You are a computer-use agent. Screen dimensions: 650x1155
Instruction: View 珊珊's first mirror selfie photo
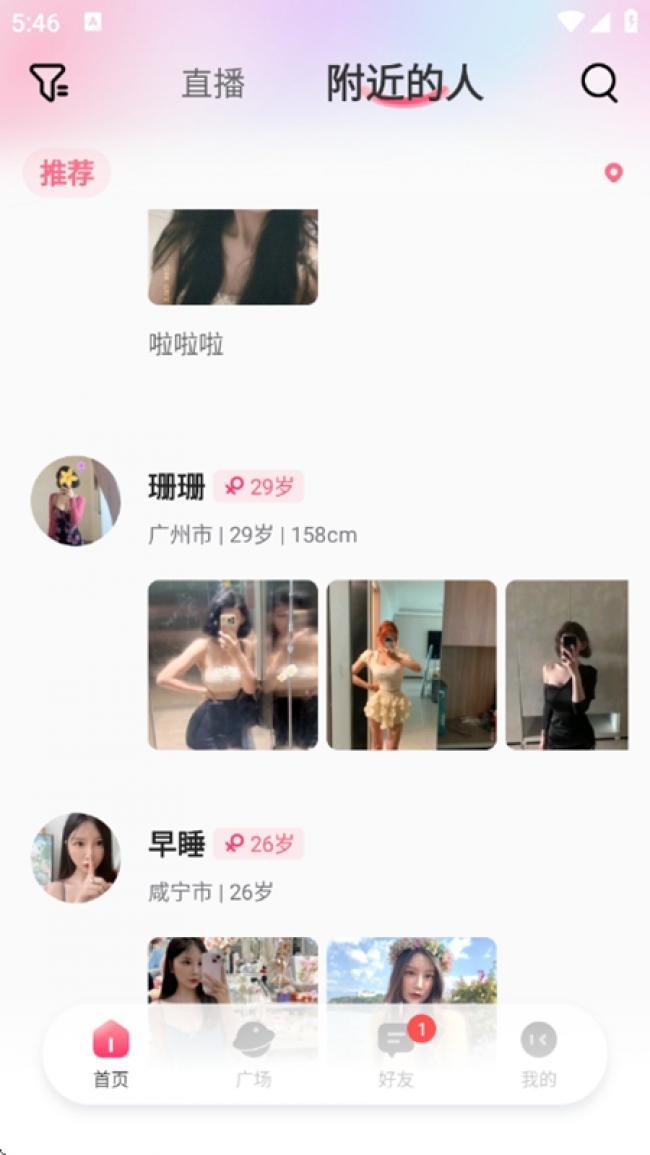click(233, 664)
